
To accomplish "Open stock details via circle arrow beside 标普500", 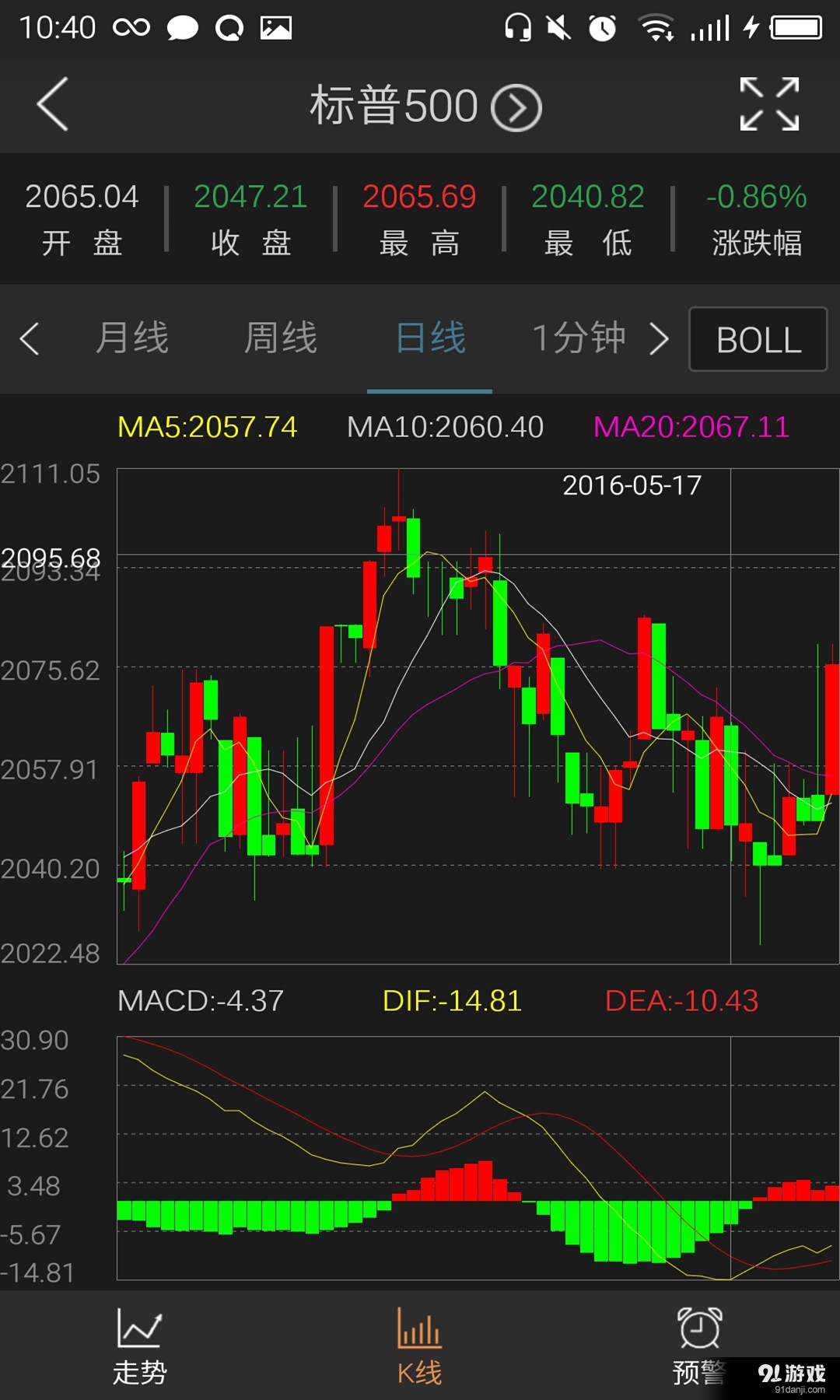I will 517,106.
